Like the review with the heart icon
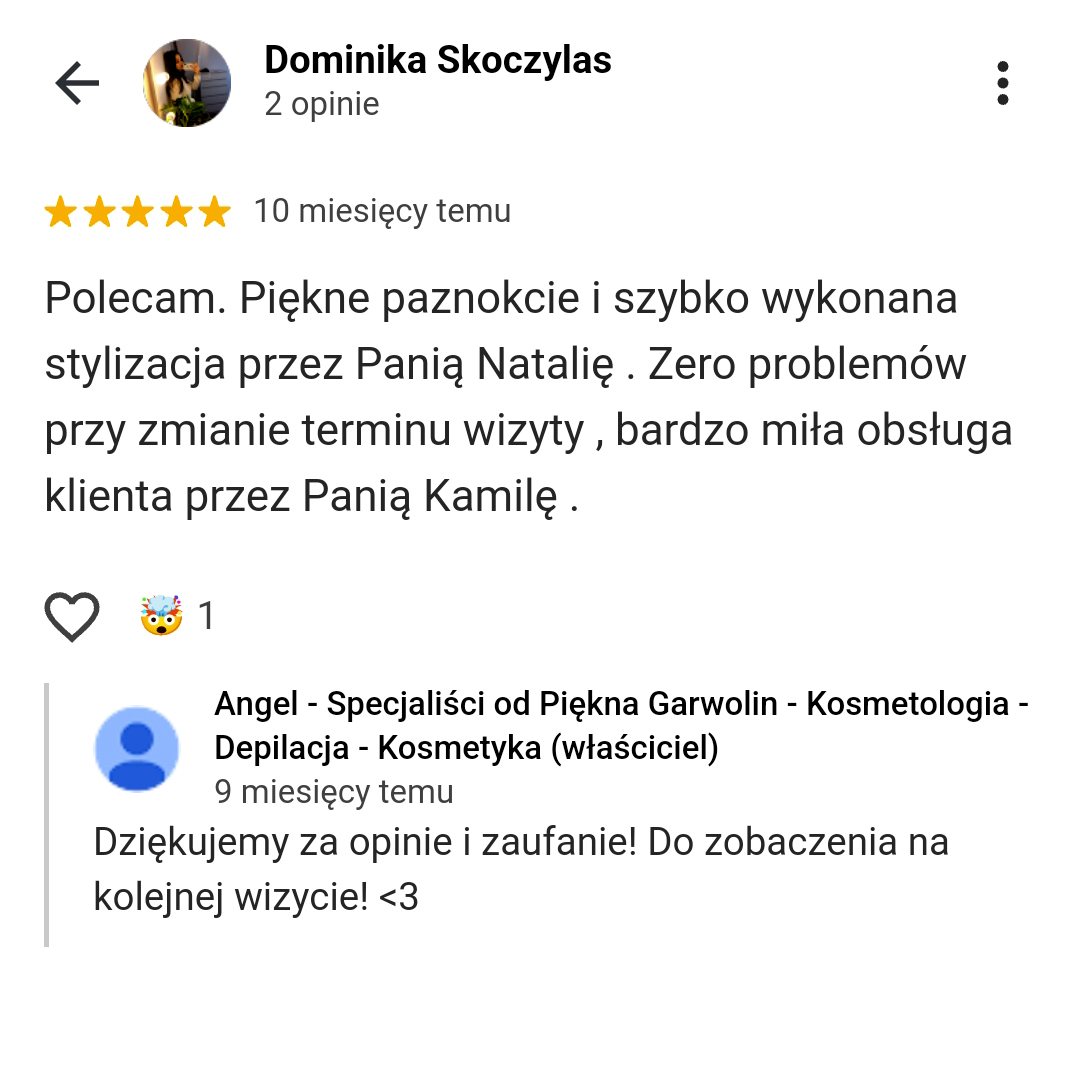 (72, 616)
